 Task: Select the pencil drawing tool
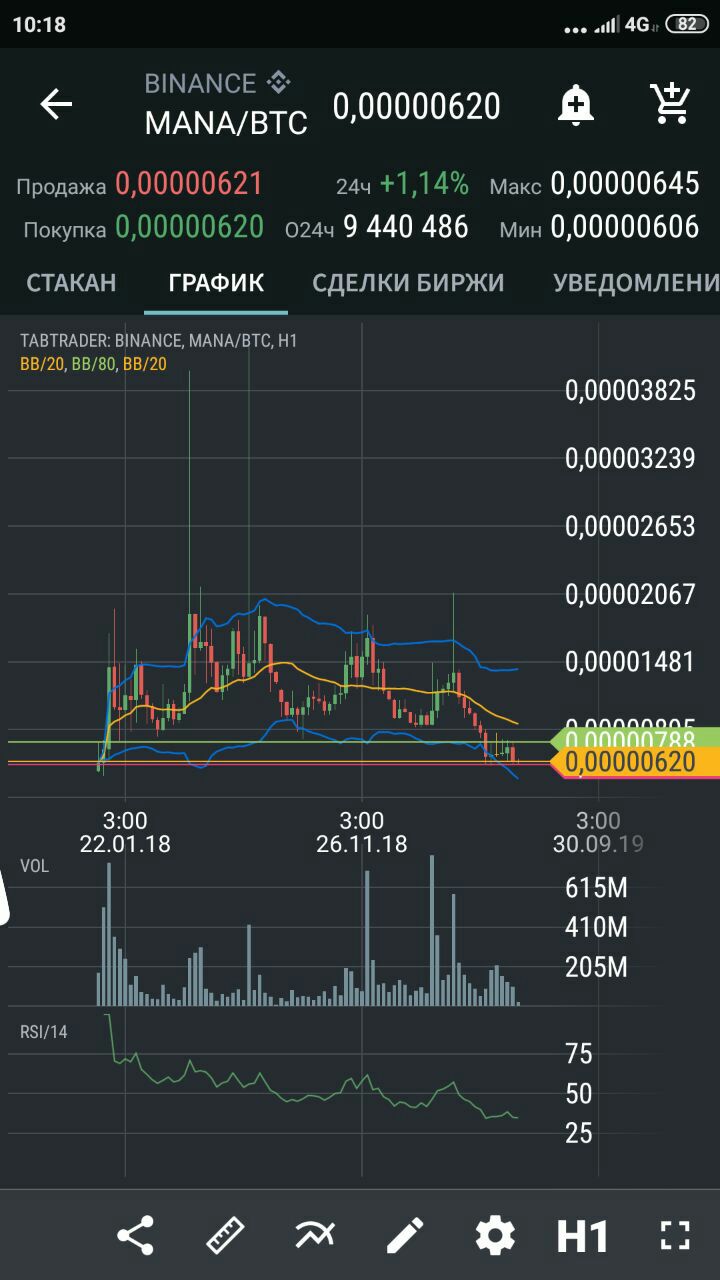405,1236
